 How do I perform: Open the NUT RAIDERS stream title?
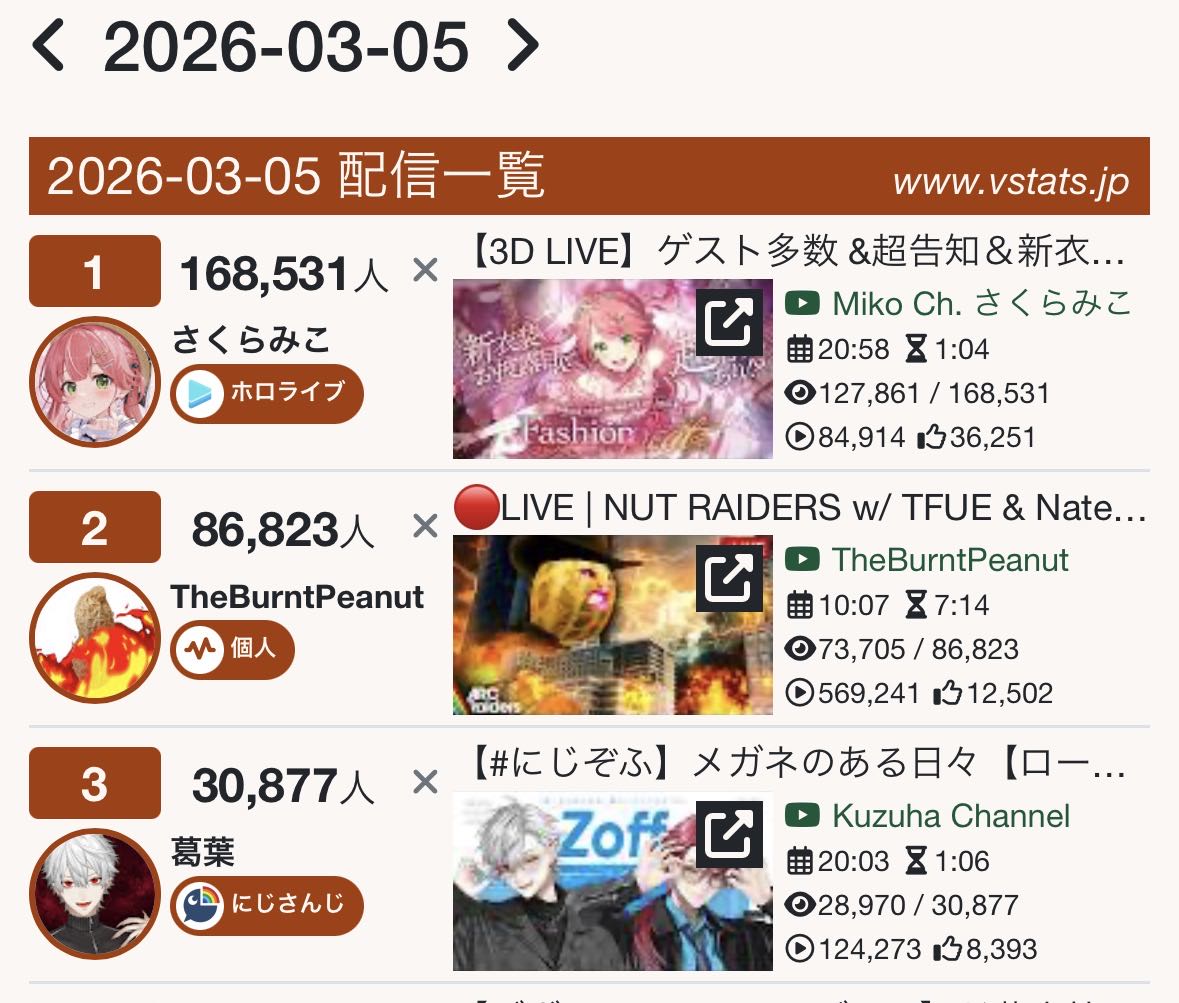[x=800, y=509]
